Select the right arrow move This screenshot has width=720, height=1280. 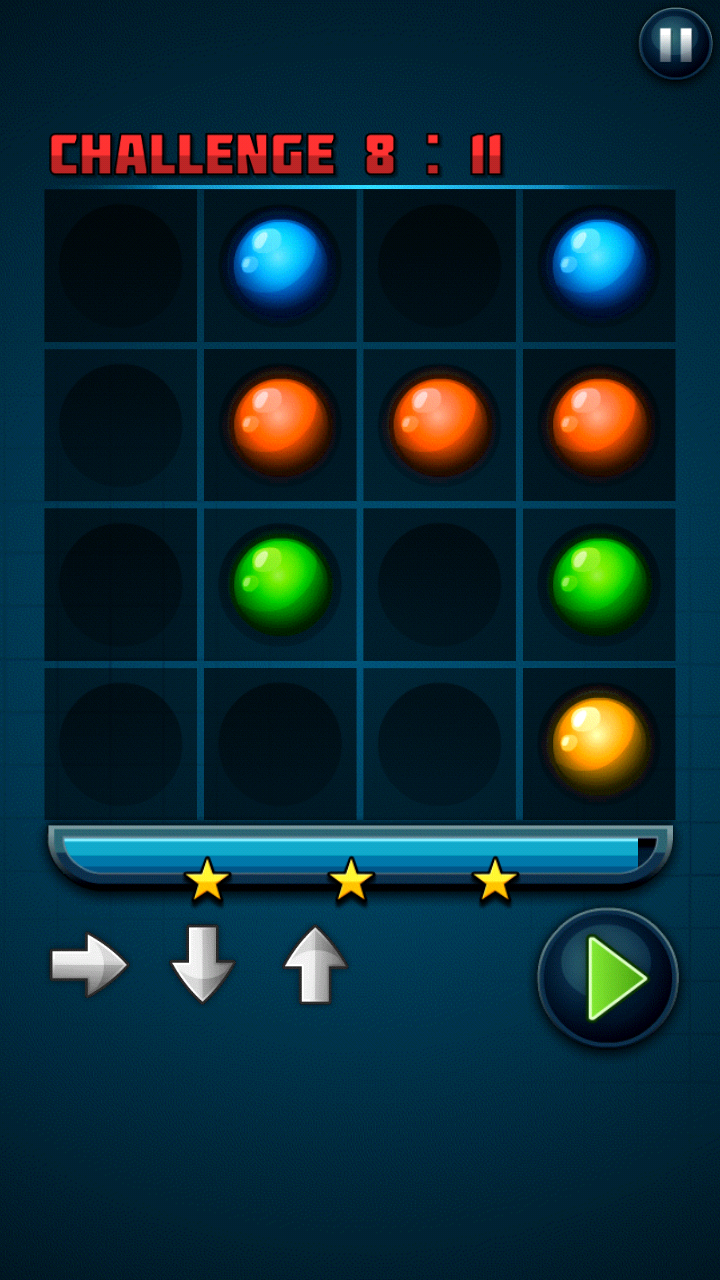[x=89, y=965]
